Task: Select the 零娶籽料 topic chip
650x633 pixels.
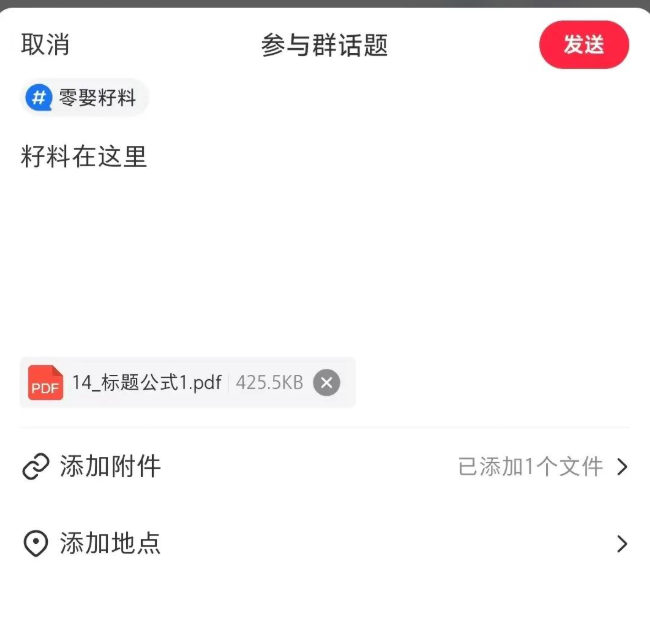Action: coord(86,98)
